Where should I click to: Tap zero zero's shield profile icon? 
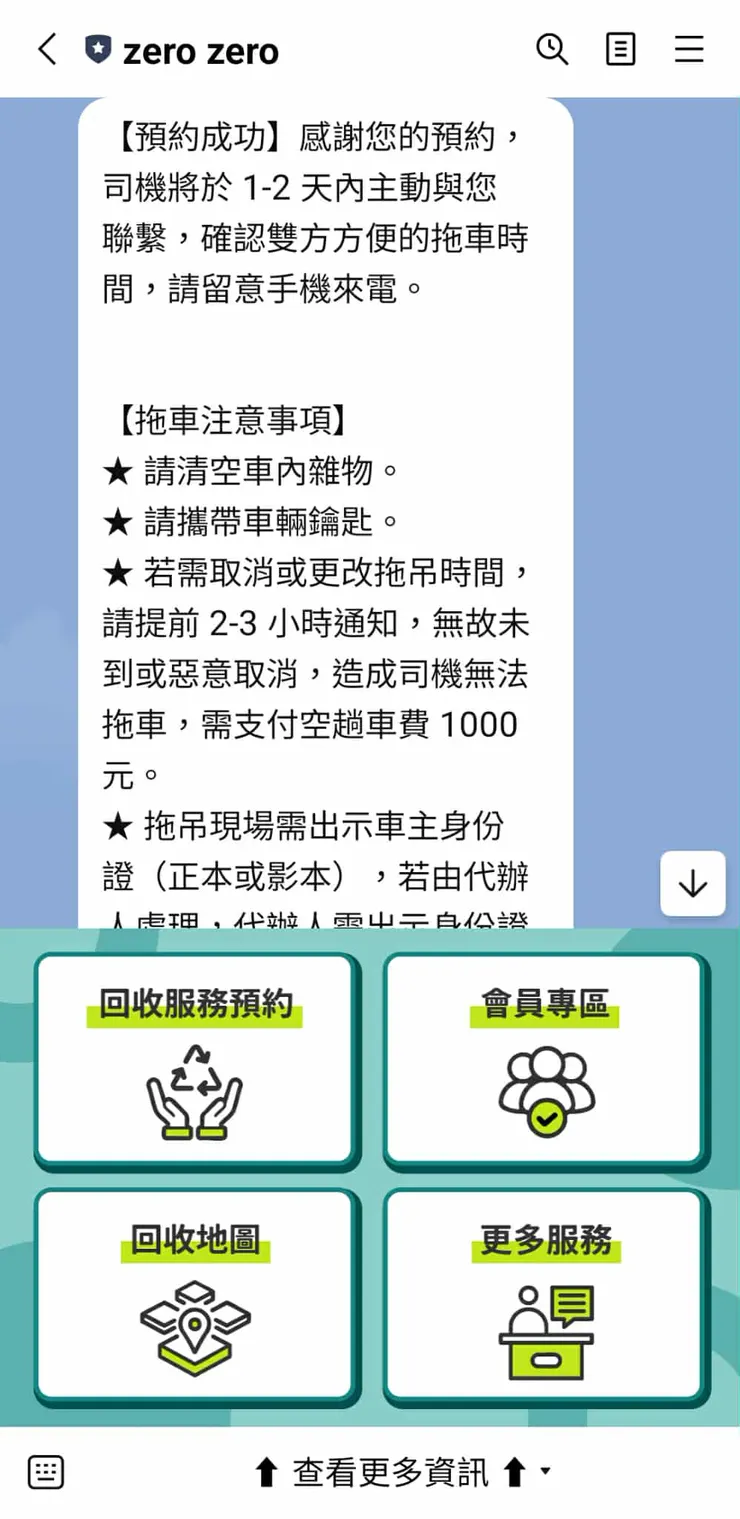tap(95, 49)
